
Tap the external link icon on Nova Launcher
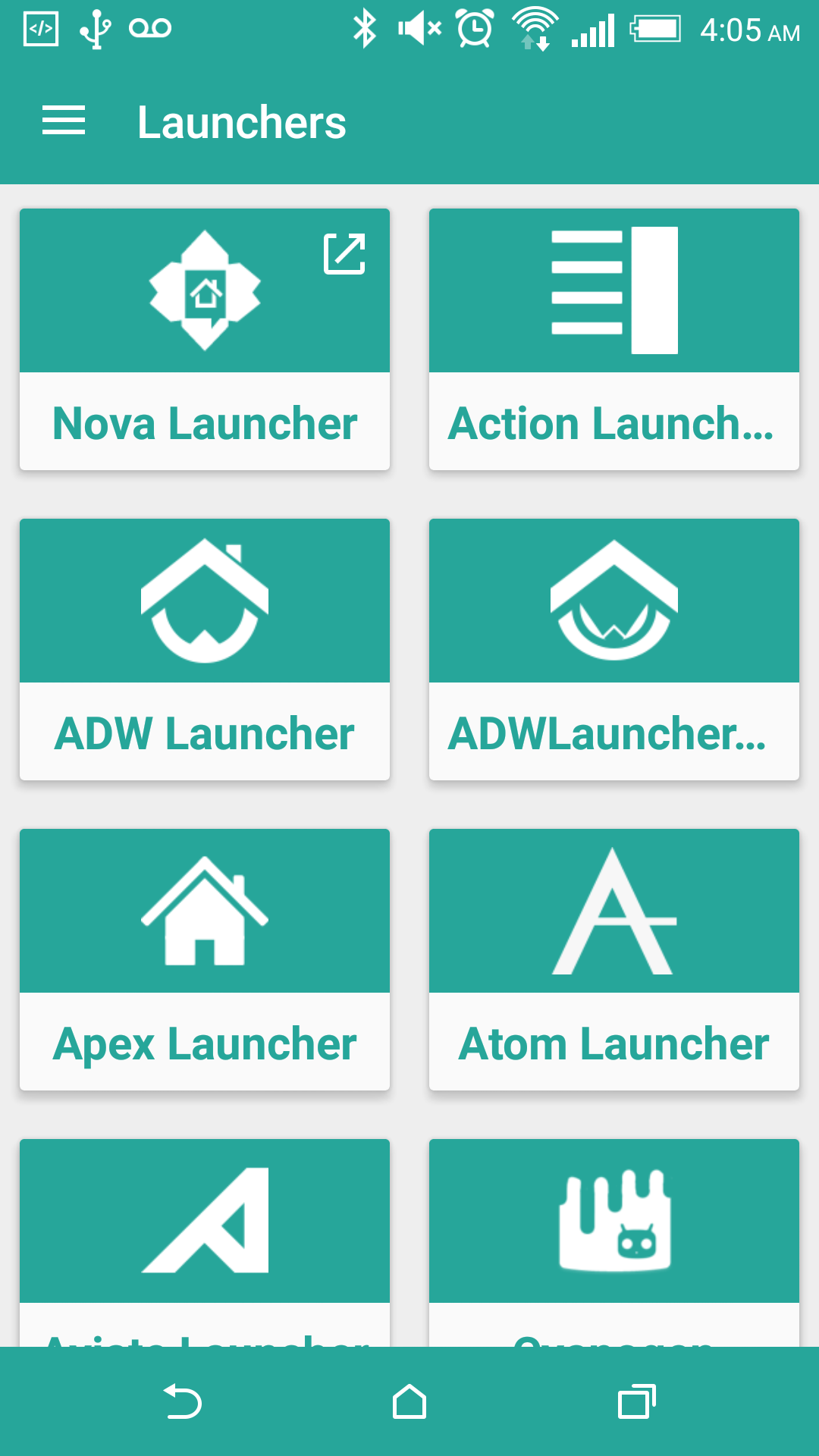[x=345, y=256]
